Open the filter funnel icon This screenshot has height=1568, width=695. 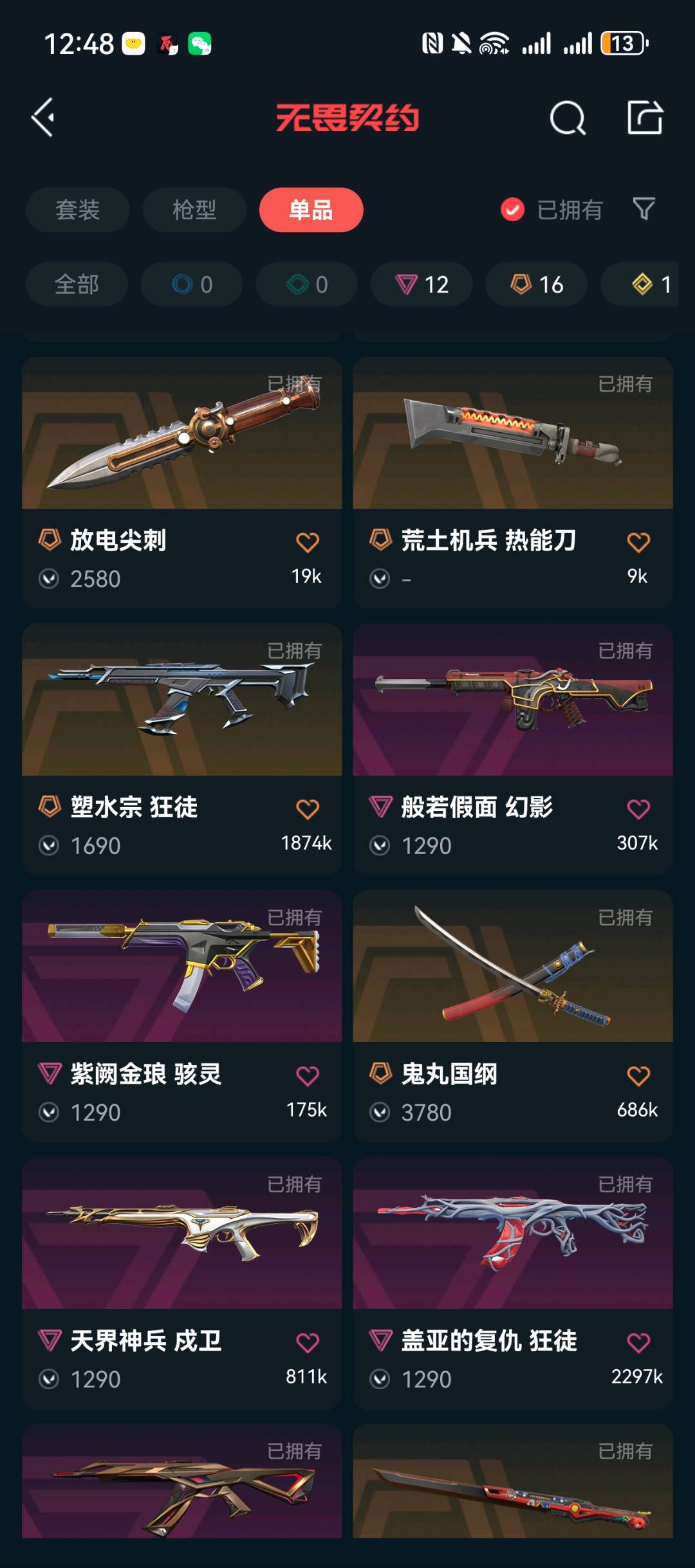pyautogui.click(x=644, y=208)
